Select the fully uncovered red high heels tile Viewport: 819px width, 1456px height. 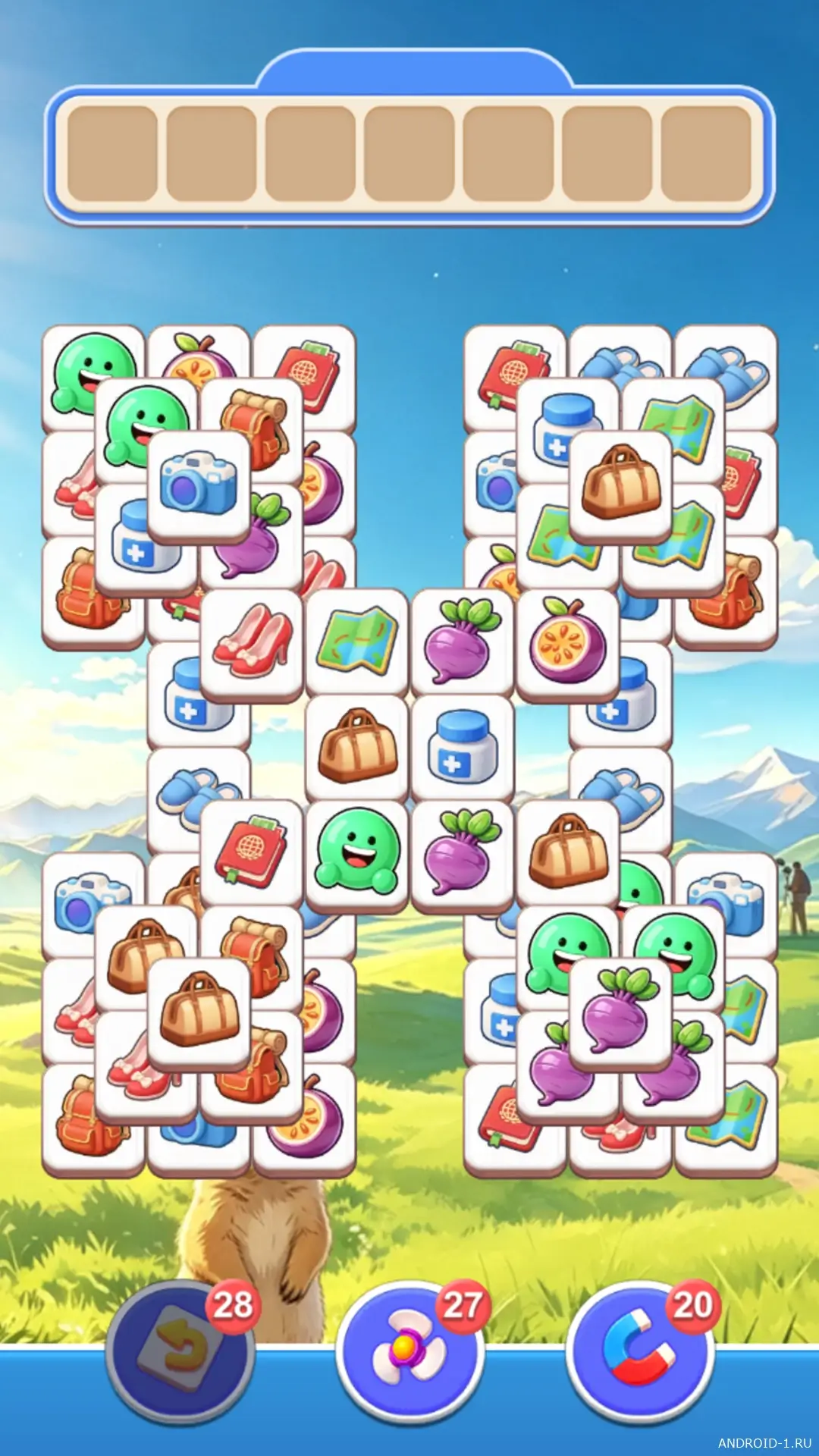252,645
